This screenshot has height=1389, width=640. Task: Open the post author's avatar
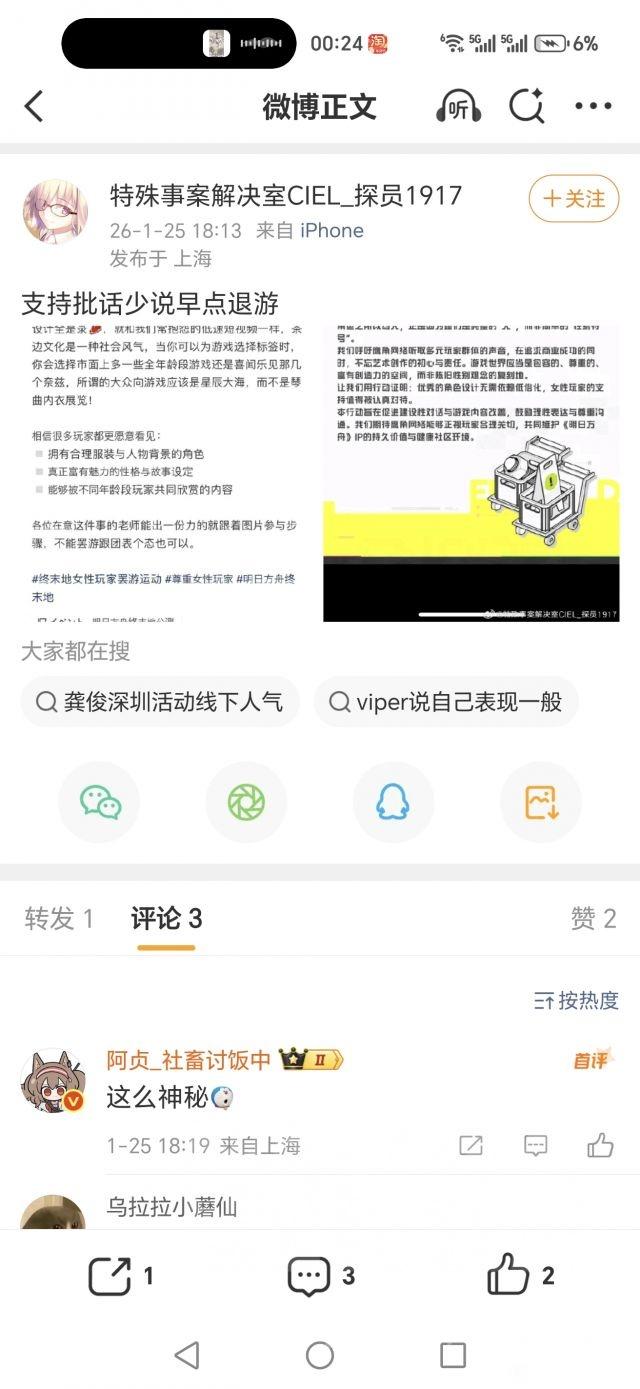click(55, 212)
